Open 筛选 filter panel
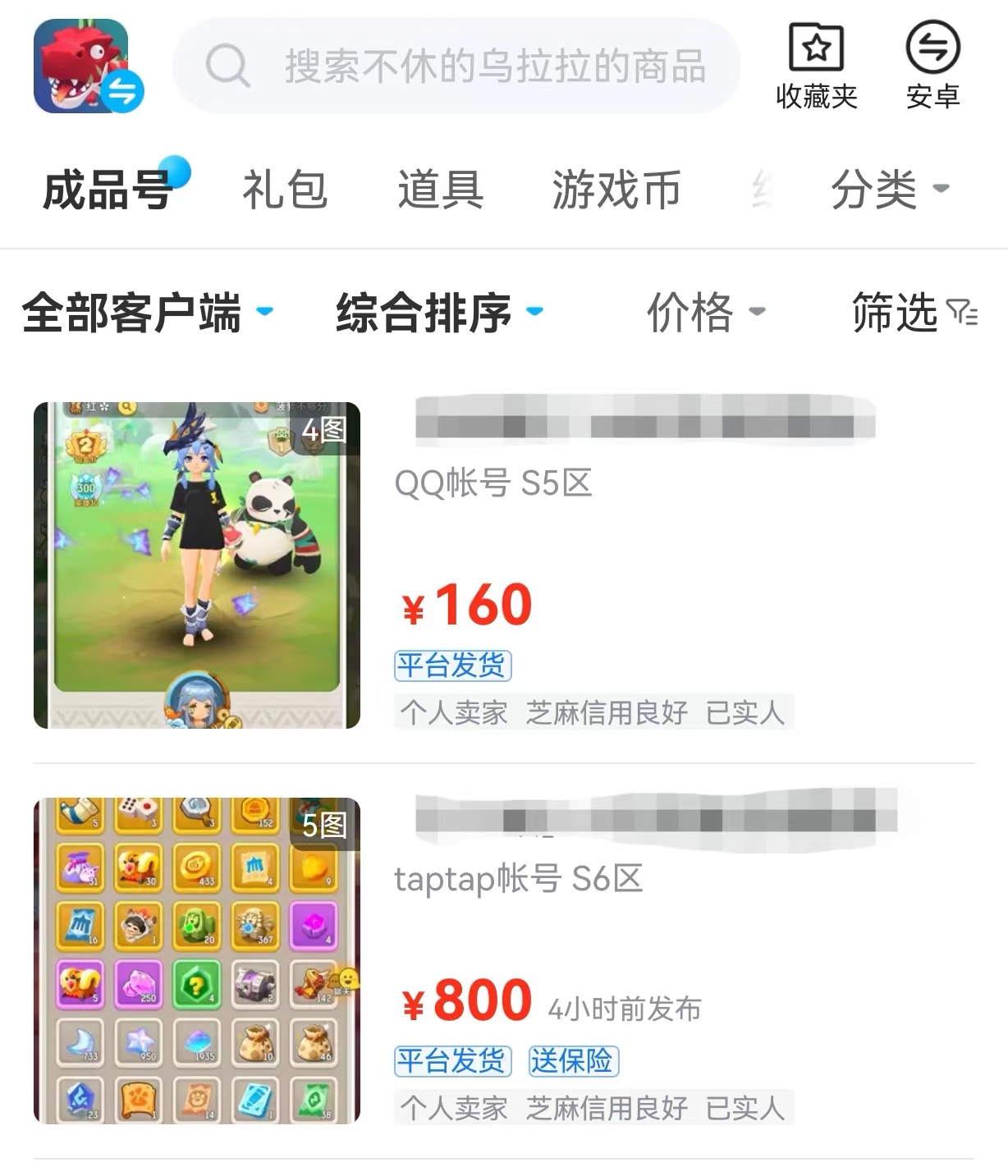 (914, 313)
